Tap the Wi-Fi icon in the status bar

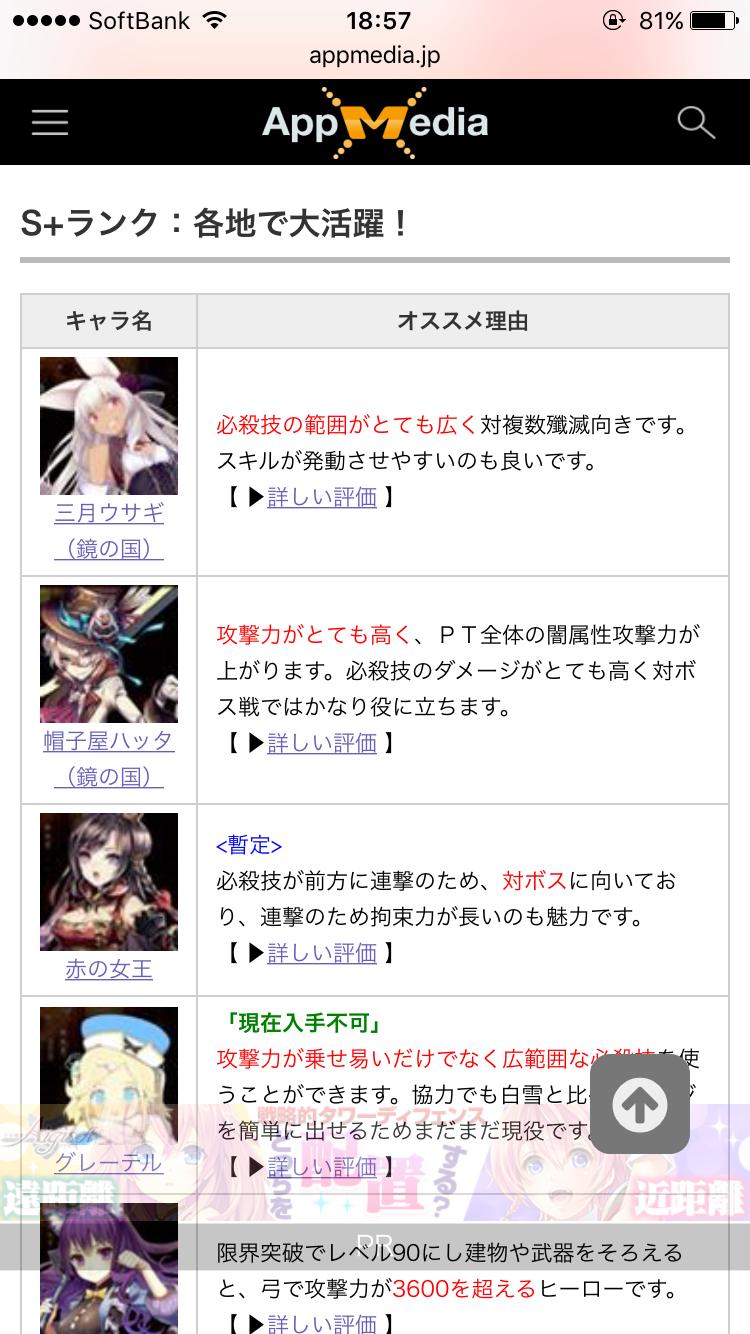click(x=216, y=19)
